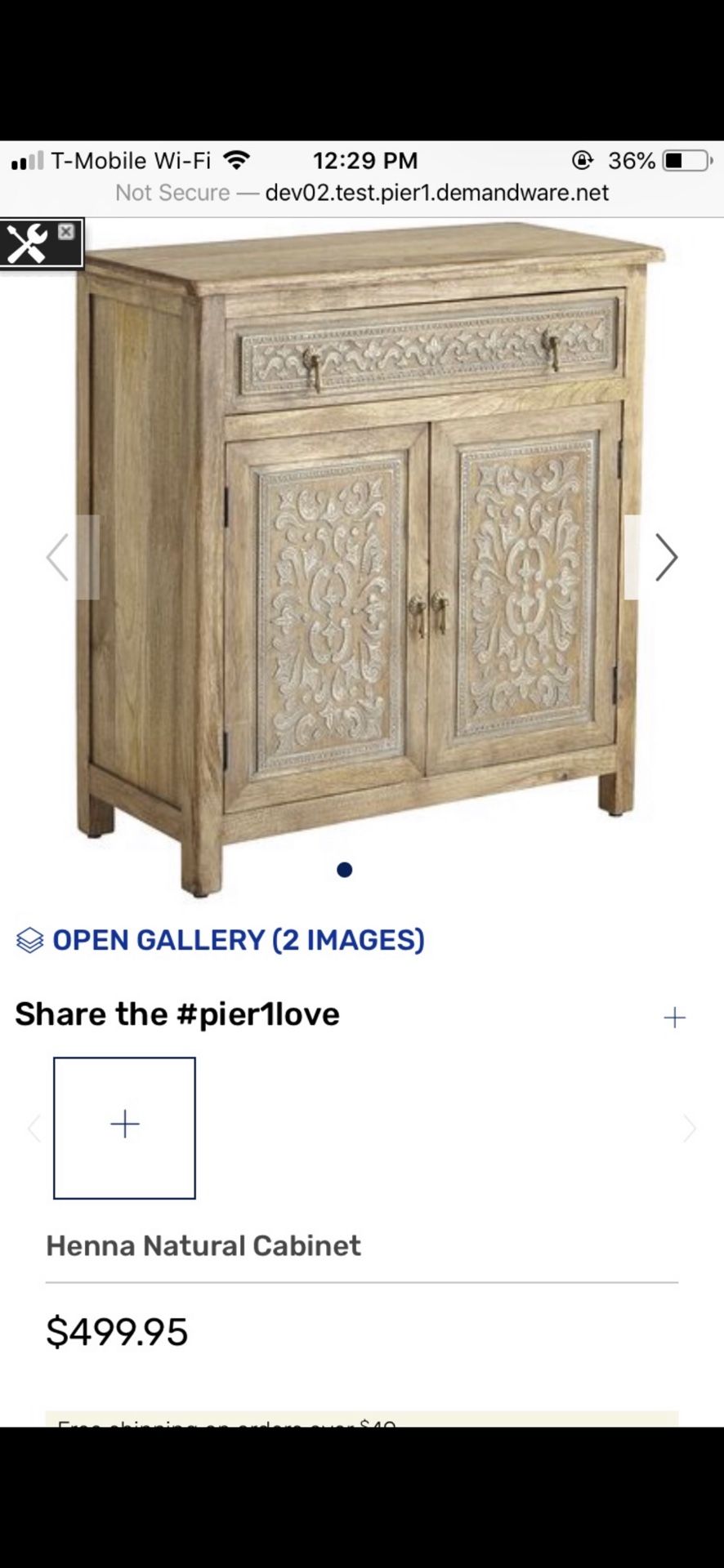The width and height of the screenshot is (724, 1568).
Task: Expand more photos with the right thumbnail chevron
Action: (x=690, y=1127)
